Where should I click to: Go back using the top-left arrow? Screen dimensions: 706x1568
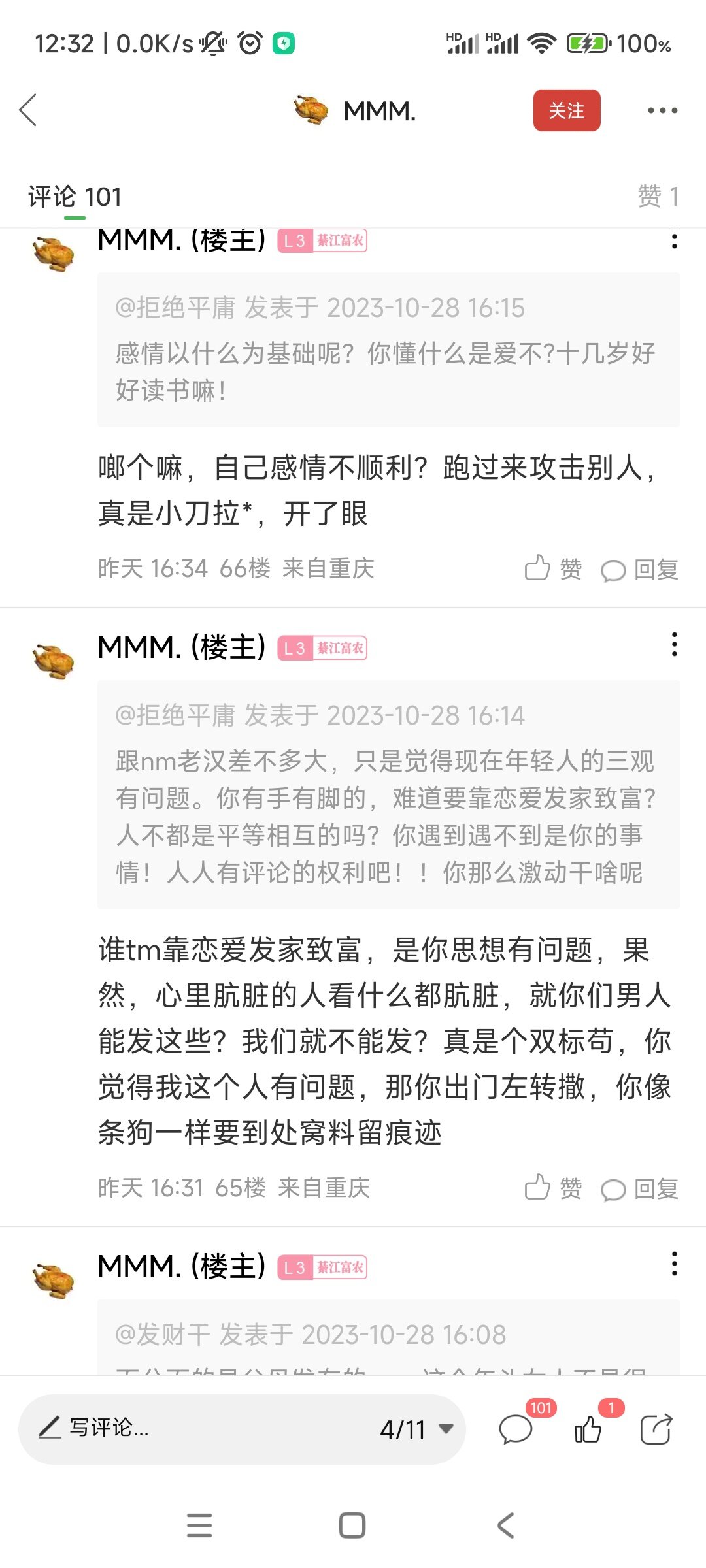(x=28, y=110)
